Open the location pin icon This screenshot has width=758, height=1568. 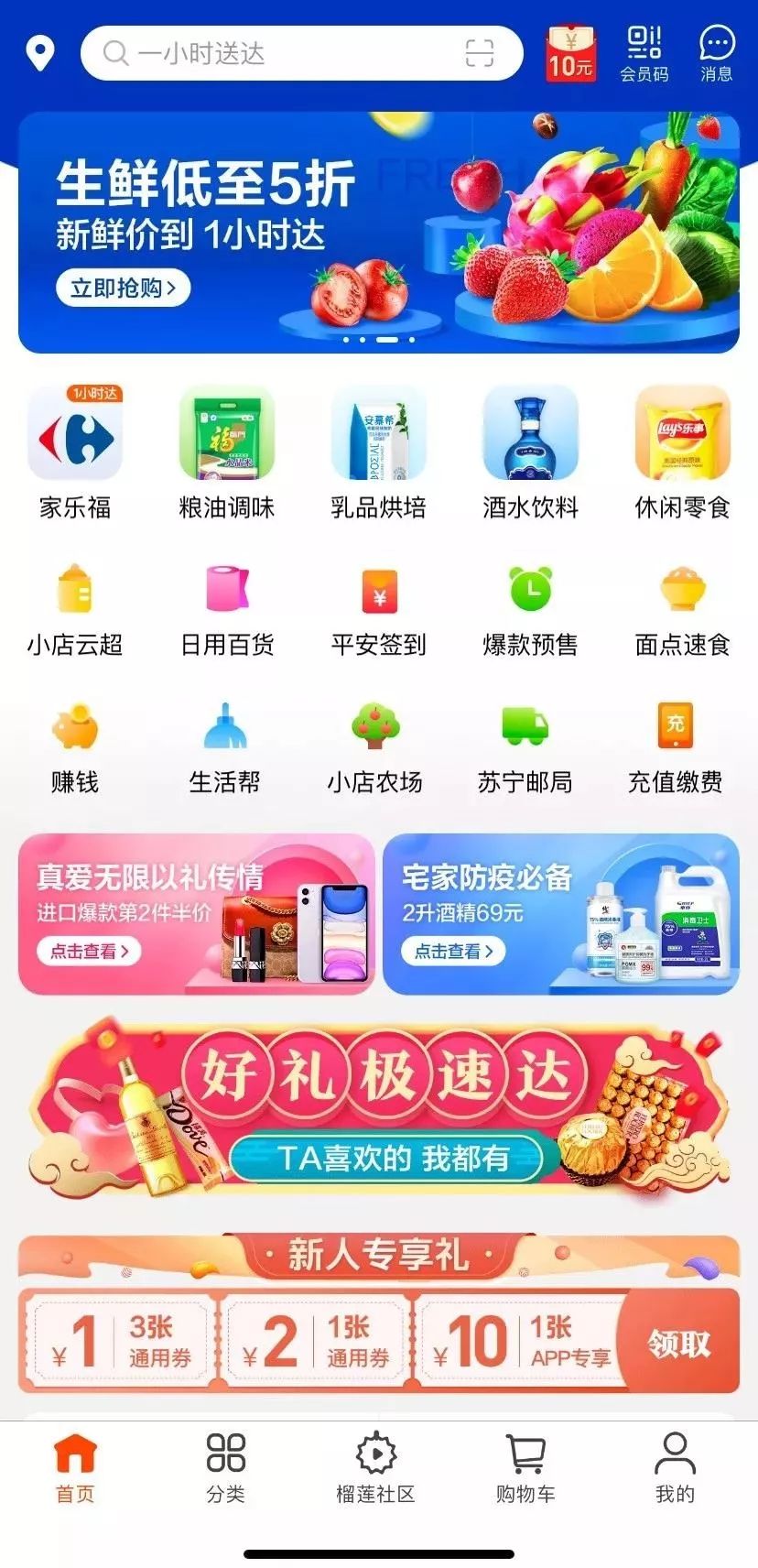[x=39, y=53]
